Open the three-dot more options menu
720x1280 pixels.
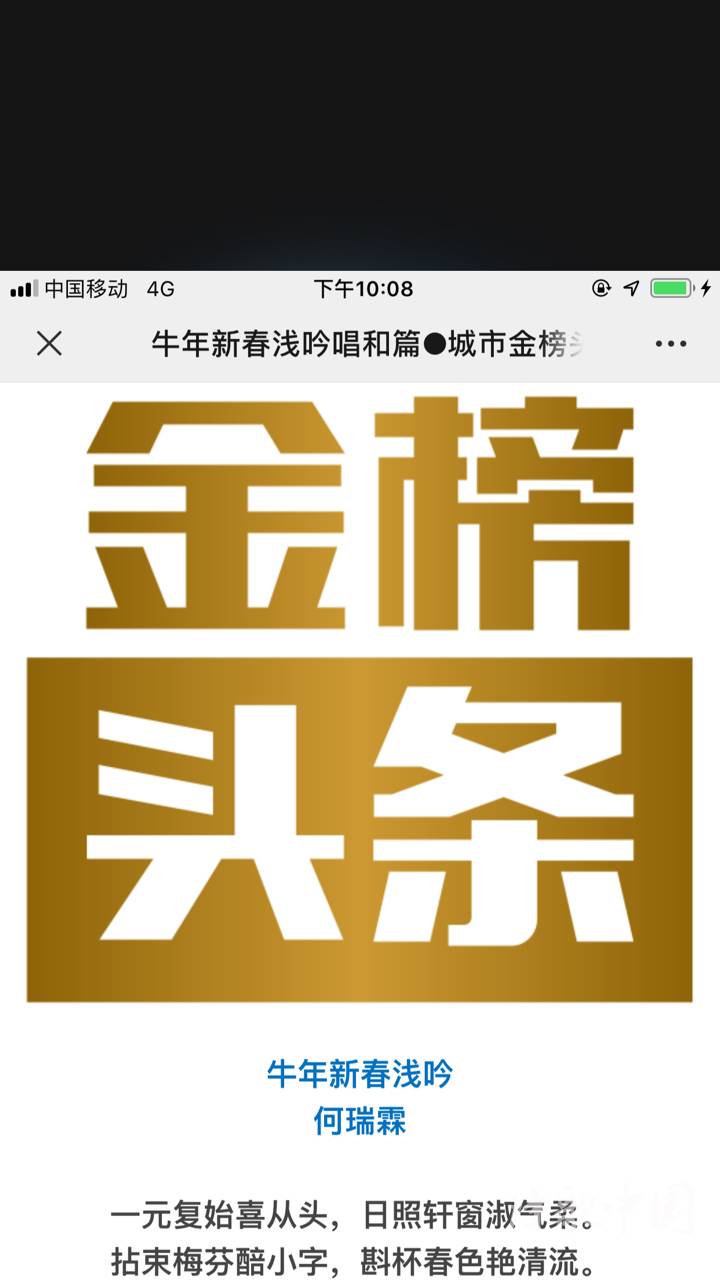(670, 344)
